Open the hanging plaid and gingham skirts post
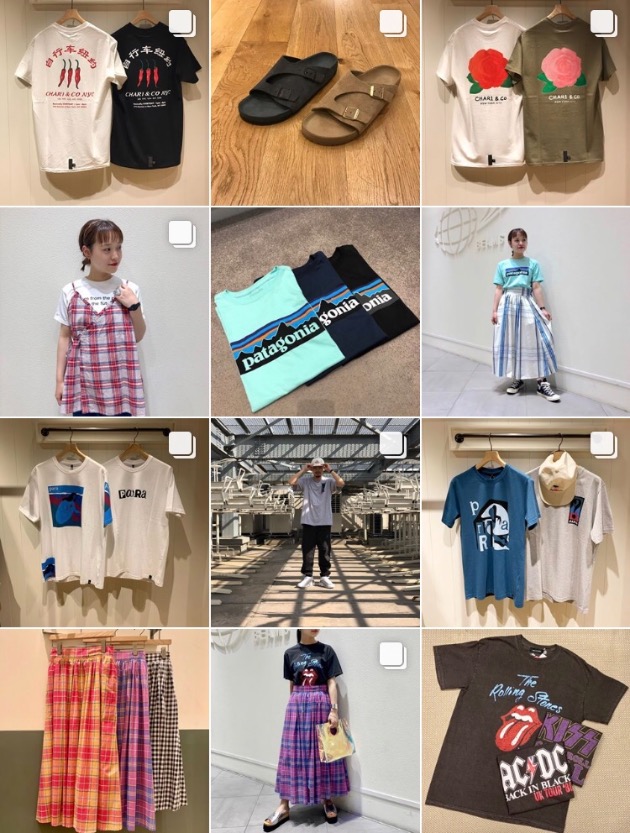The height and width of the screenshot is (833, 630). click(x=104, y=732)
